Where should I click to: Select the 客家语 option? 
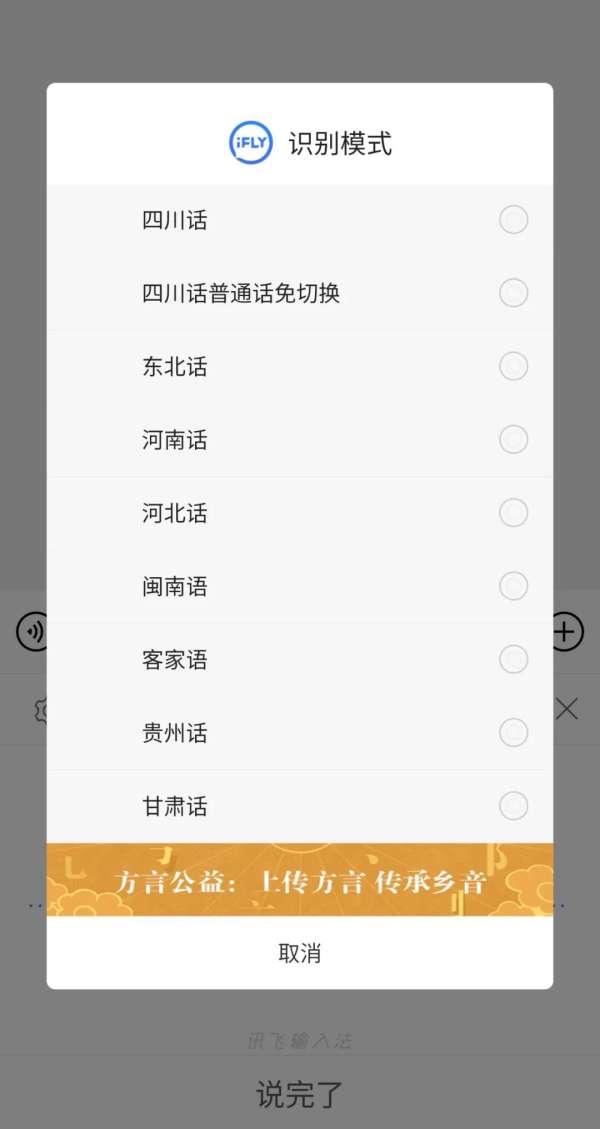[300, 660]
